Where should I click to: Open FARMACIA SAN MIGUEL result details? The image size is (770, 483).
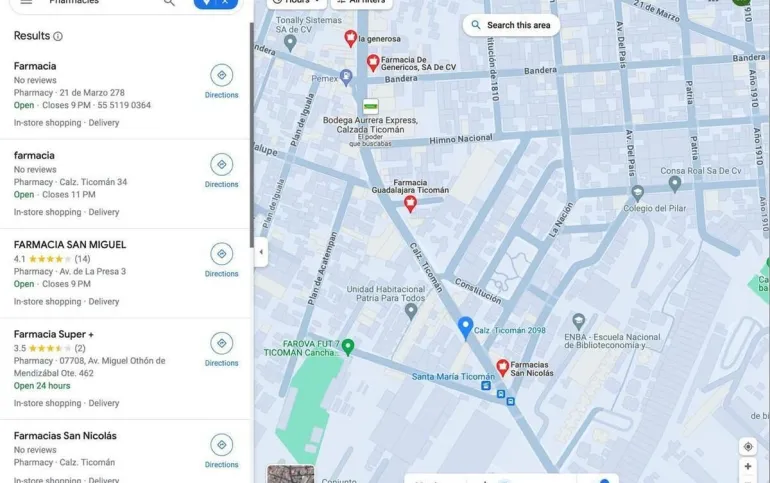(70, 245)
